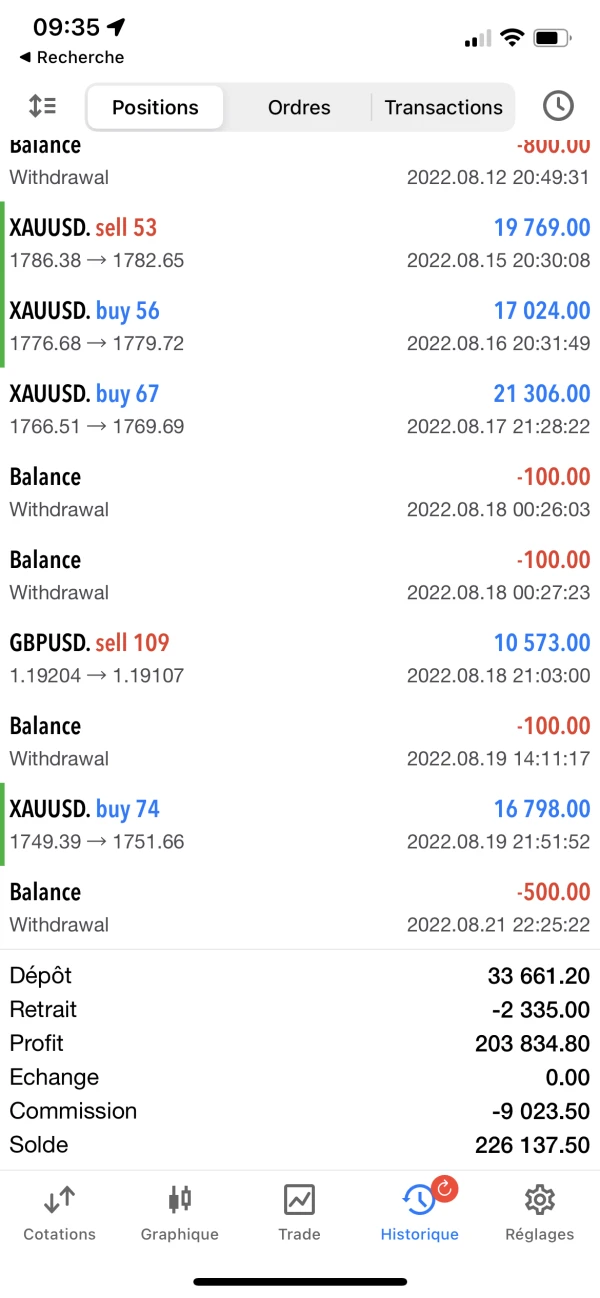Open the Trade tab
This screenshot has height=1298, width=600.
299,1212
